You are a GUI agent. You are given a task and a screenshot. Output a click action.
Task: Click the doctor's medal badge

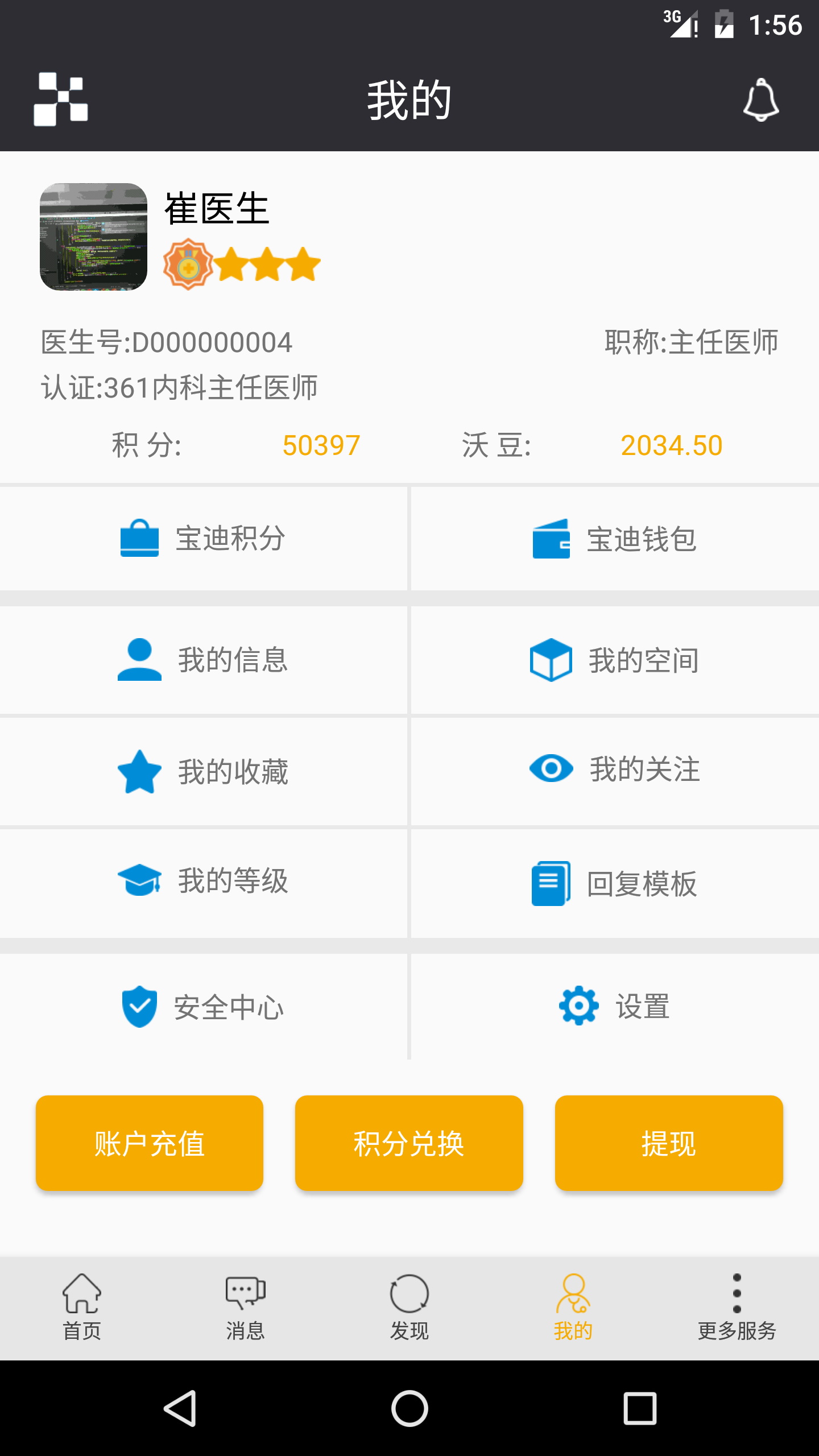point(188,263)
